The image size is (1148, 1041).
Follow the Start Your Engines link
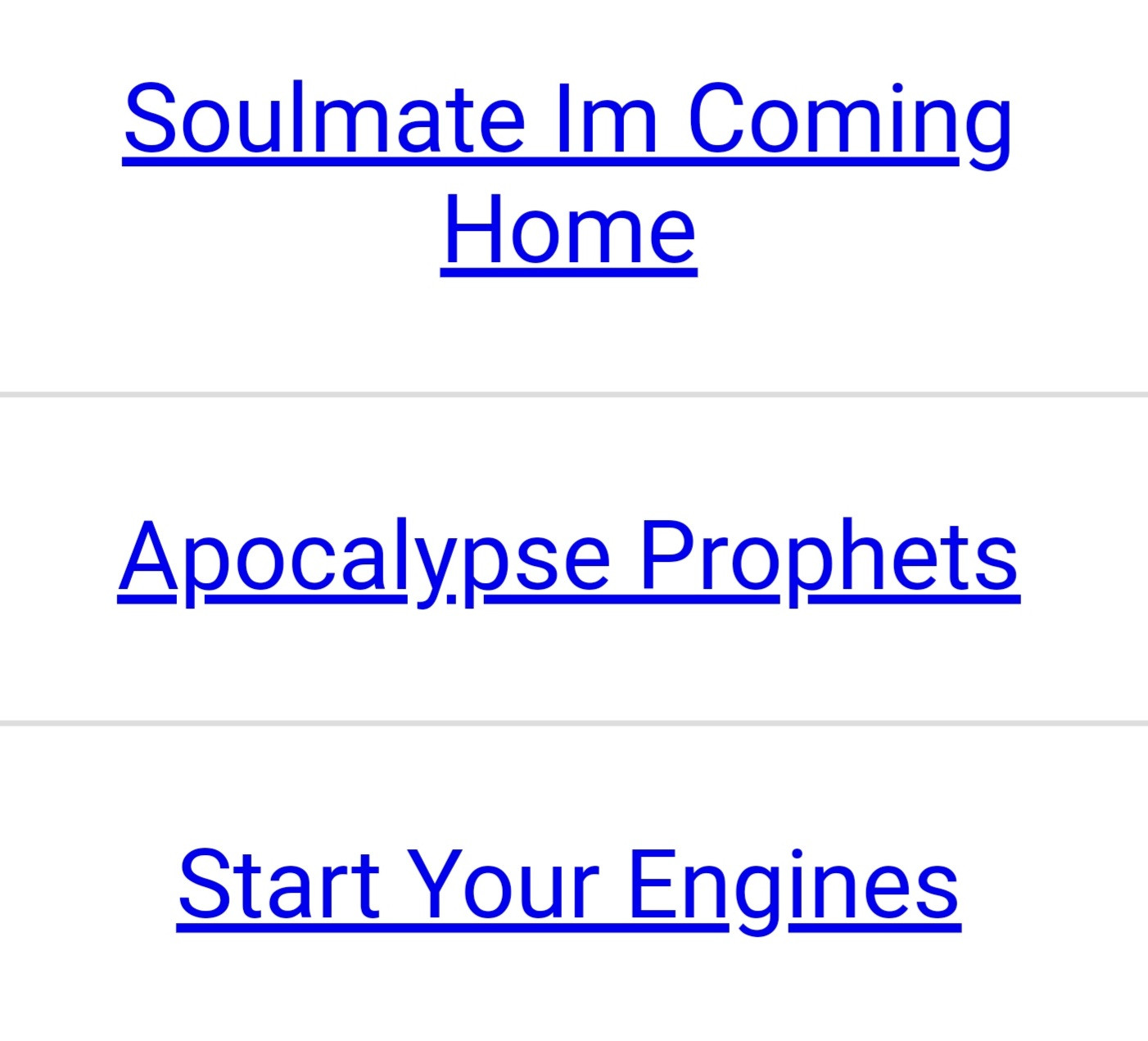pyautogui.click(x=568, y=885)
